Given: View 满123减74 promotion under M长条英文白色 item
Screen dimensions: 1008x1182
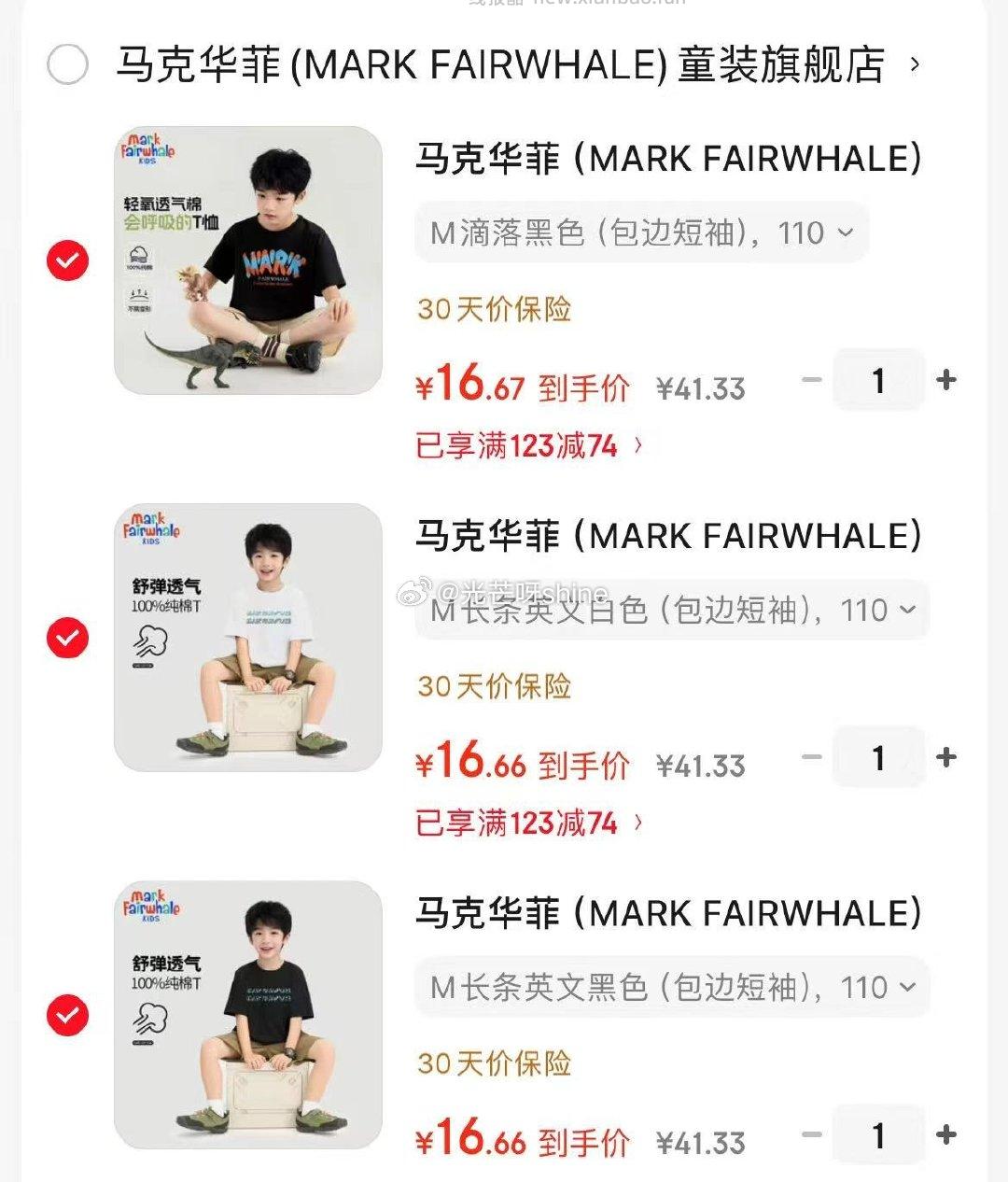Looking at the screenshot, I should point(528,823).
